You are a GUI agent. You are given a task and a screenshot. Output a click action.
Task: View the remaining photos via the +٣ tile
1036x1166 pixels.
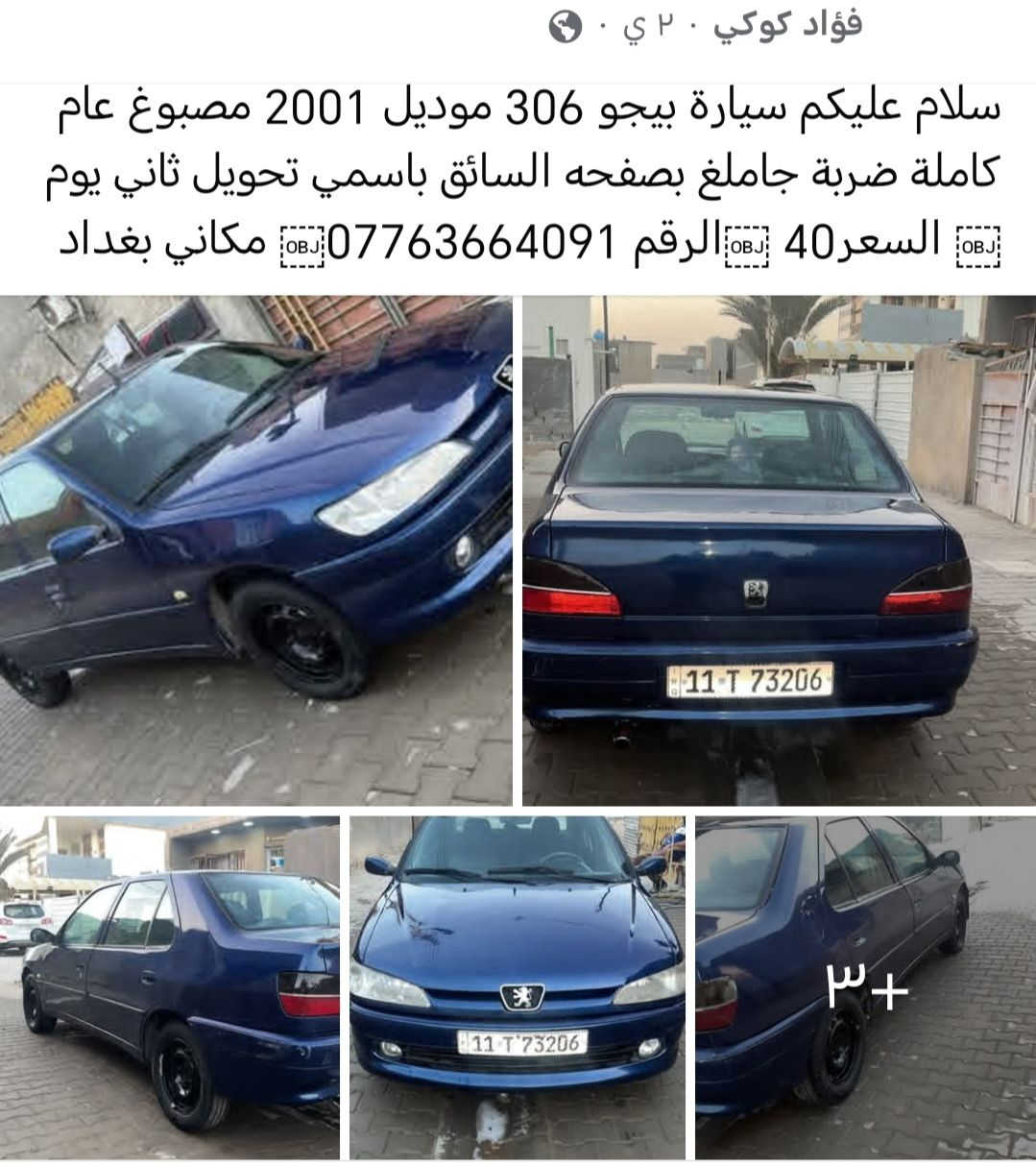865,987
